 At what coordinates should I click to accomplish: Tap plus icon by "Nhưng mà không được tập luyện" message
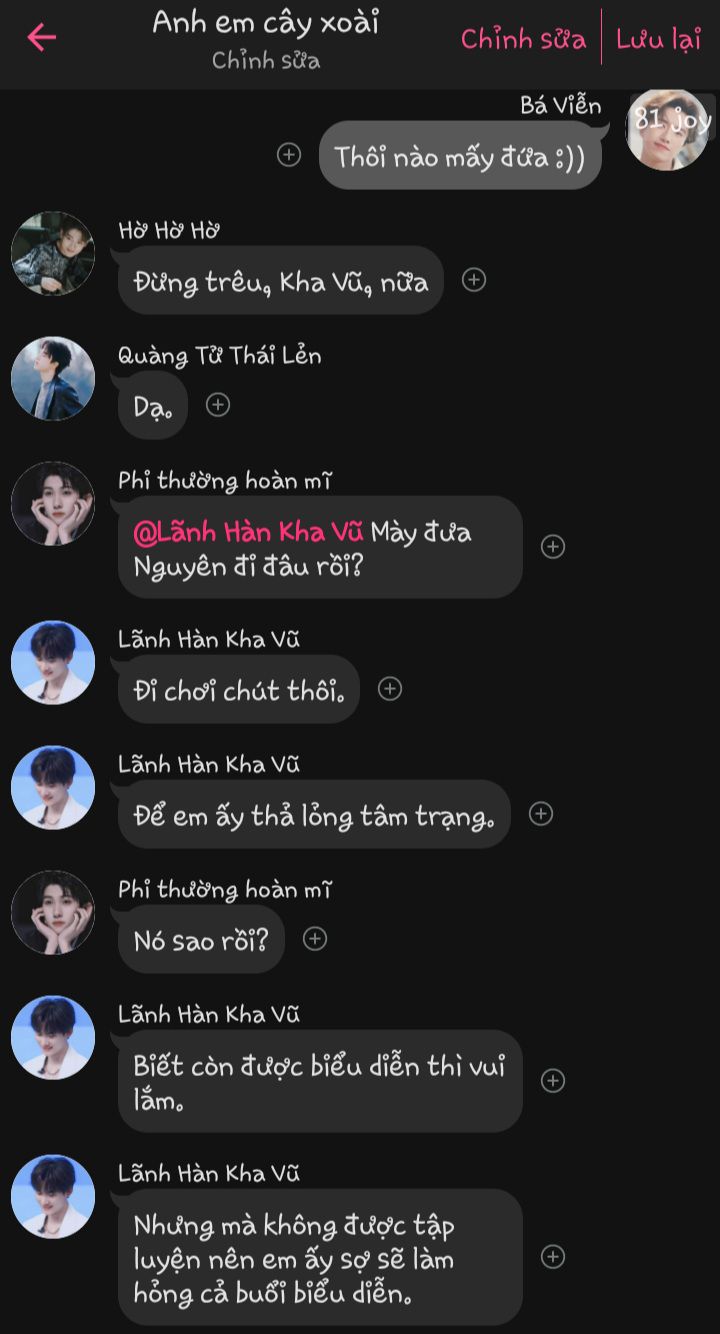coord(553,1257)
